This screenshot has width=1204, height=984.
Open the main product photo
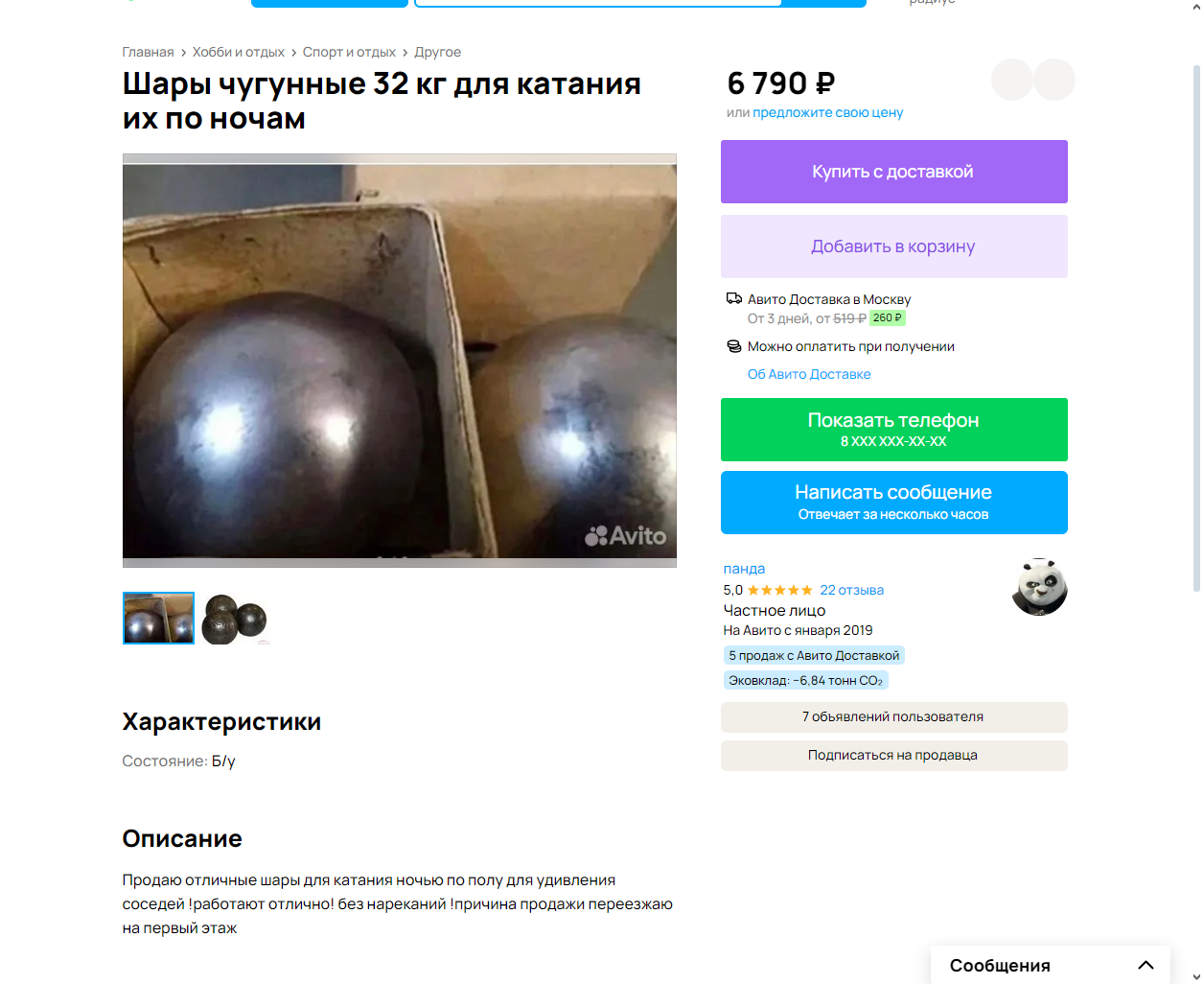[399, 361]
